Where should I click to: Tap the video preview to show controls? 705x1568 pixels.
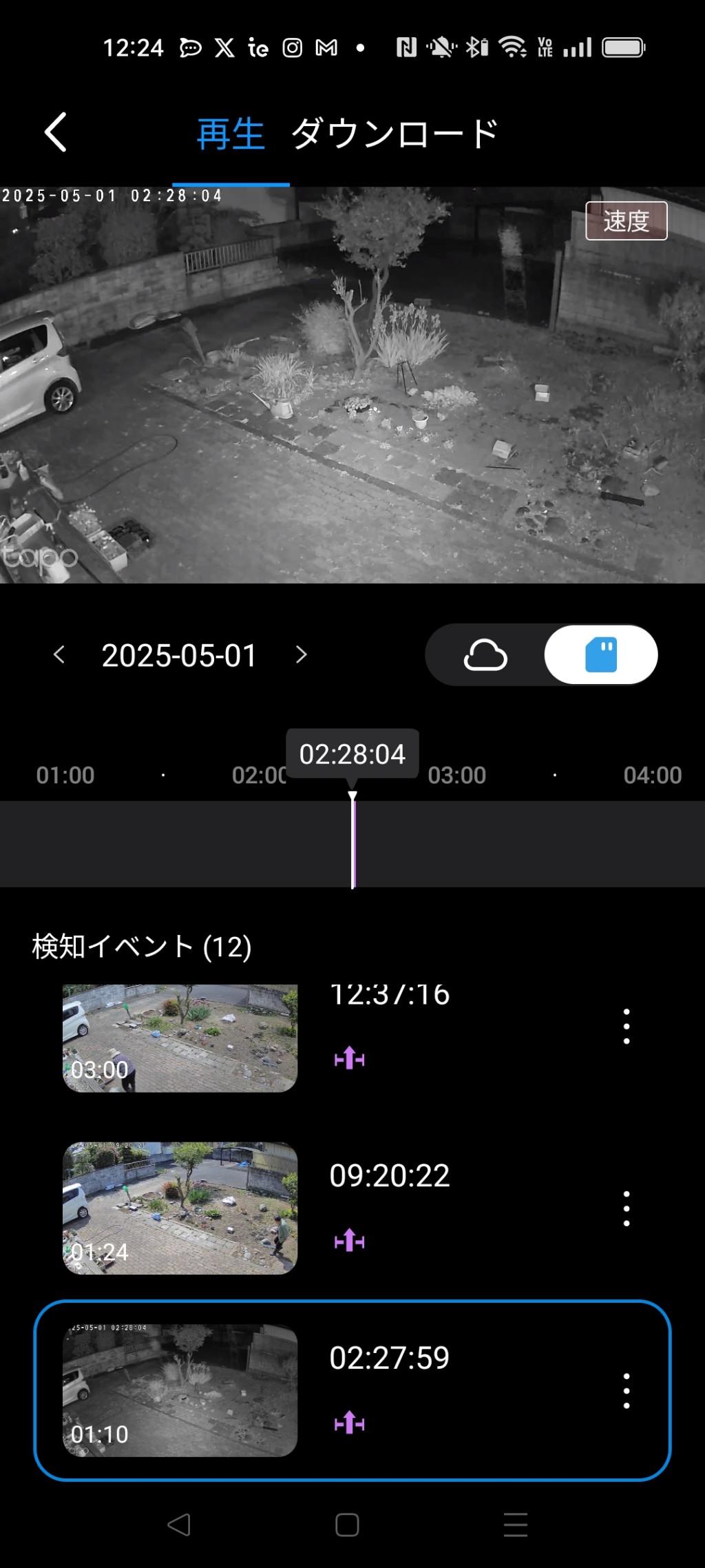[352, 386]
